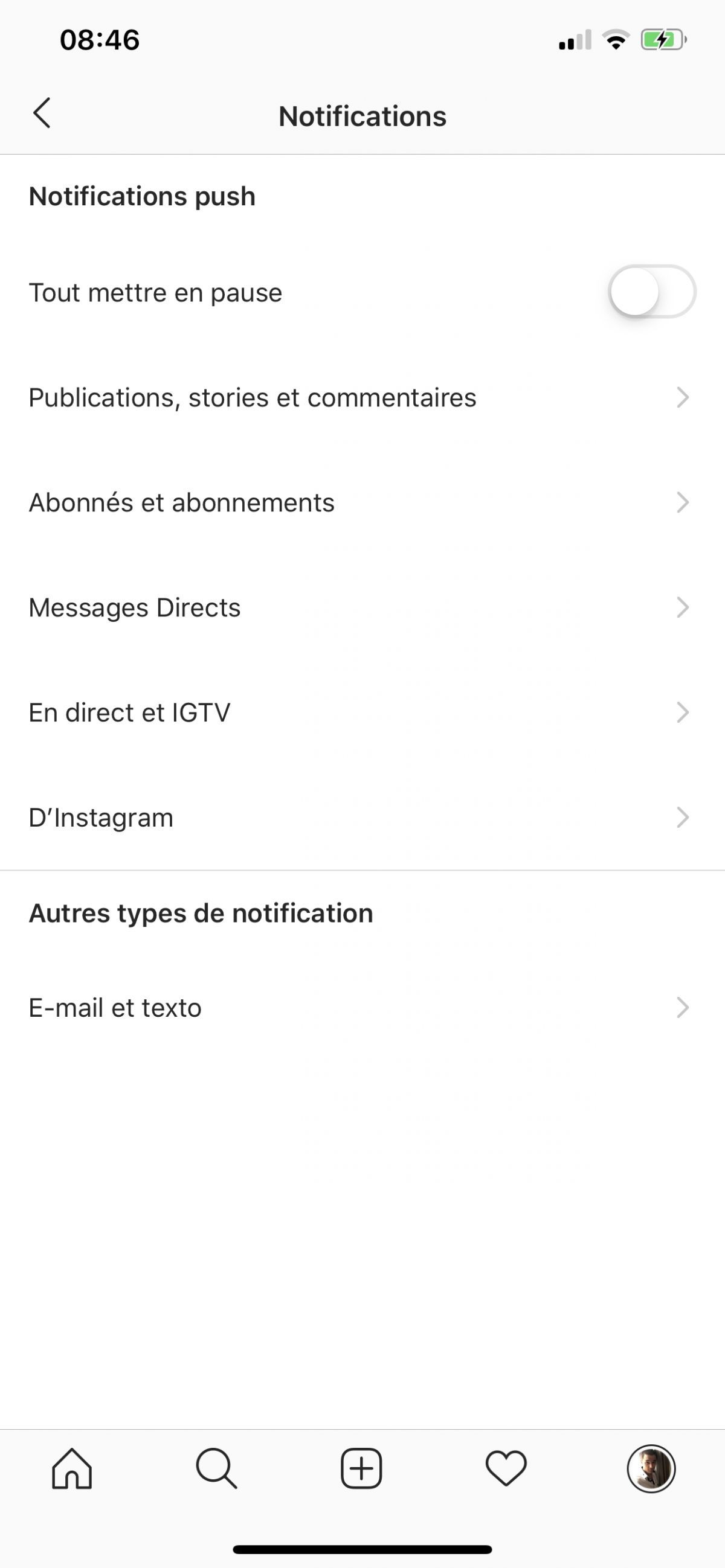
Task: Switch to the Search tab
Action: click(x=216, y=1468)
